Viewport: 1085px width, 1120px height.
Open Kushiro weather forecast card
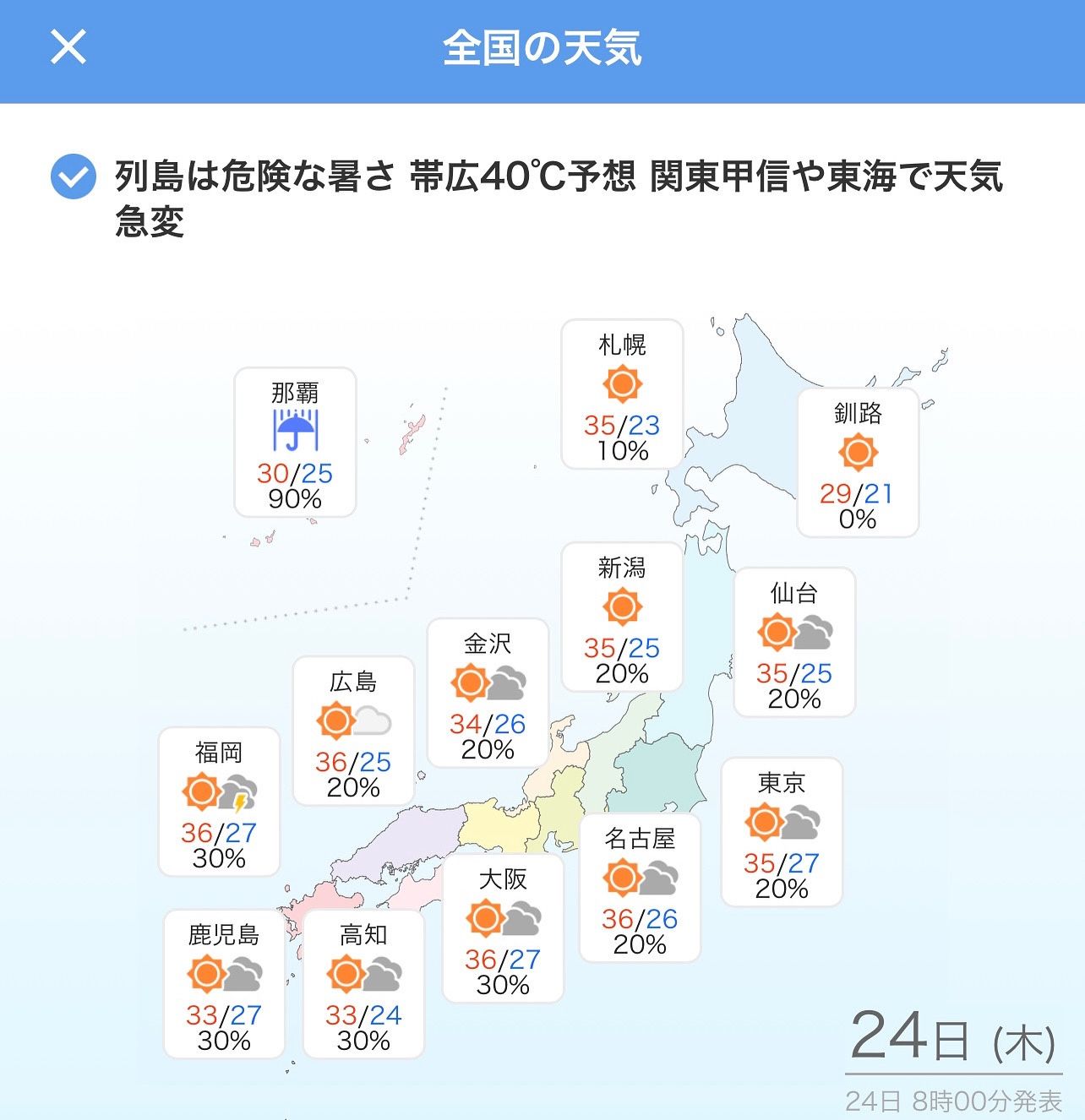[x=858, y=463]
